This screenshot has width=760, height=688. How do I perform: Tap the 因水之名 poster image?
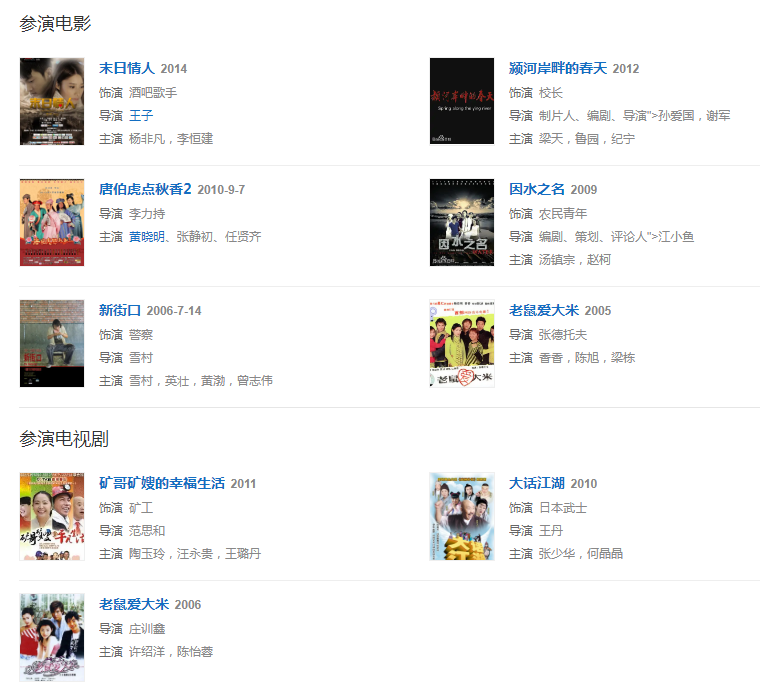click(462, 222)
